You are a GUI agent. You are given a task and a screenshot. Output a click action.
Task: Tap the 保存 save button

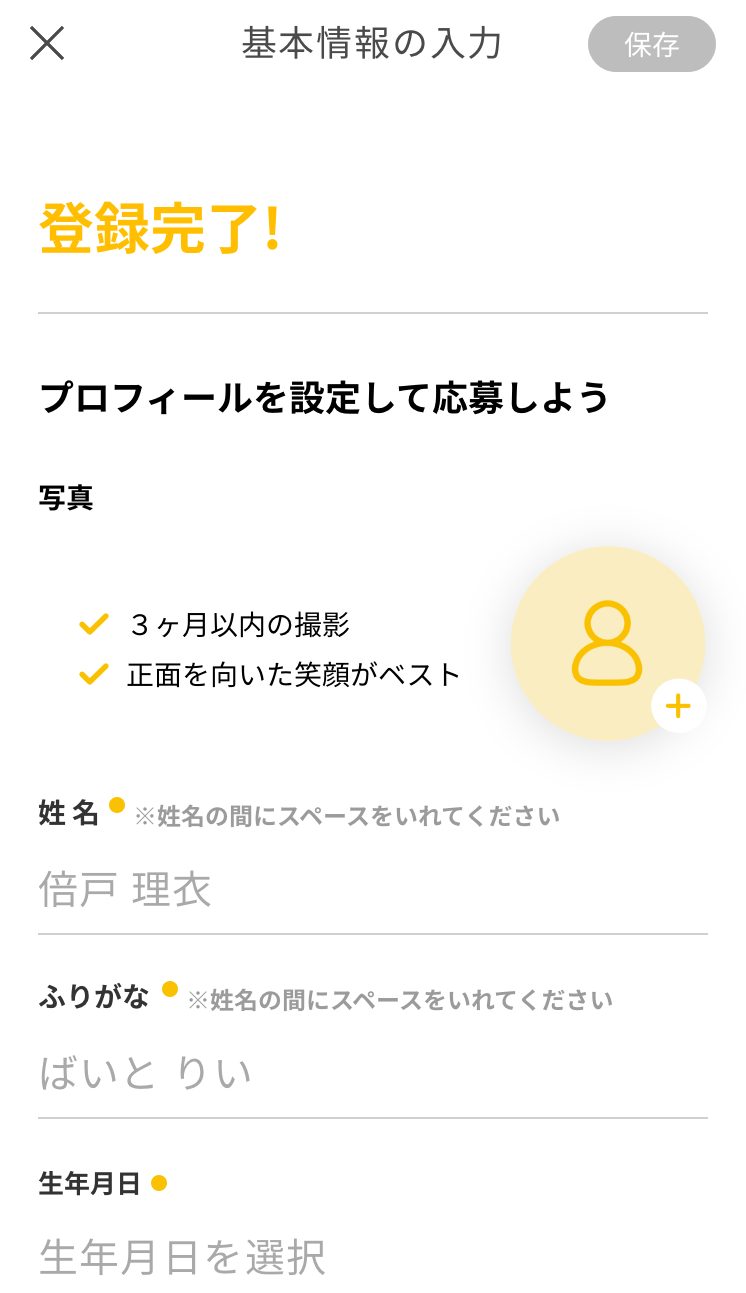click(652, 44)
